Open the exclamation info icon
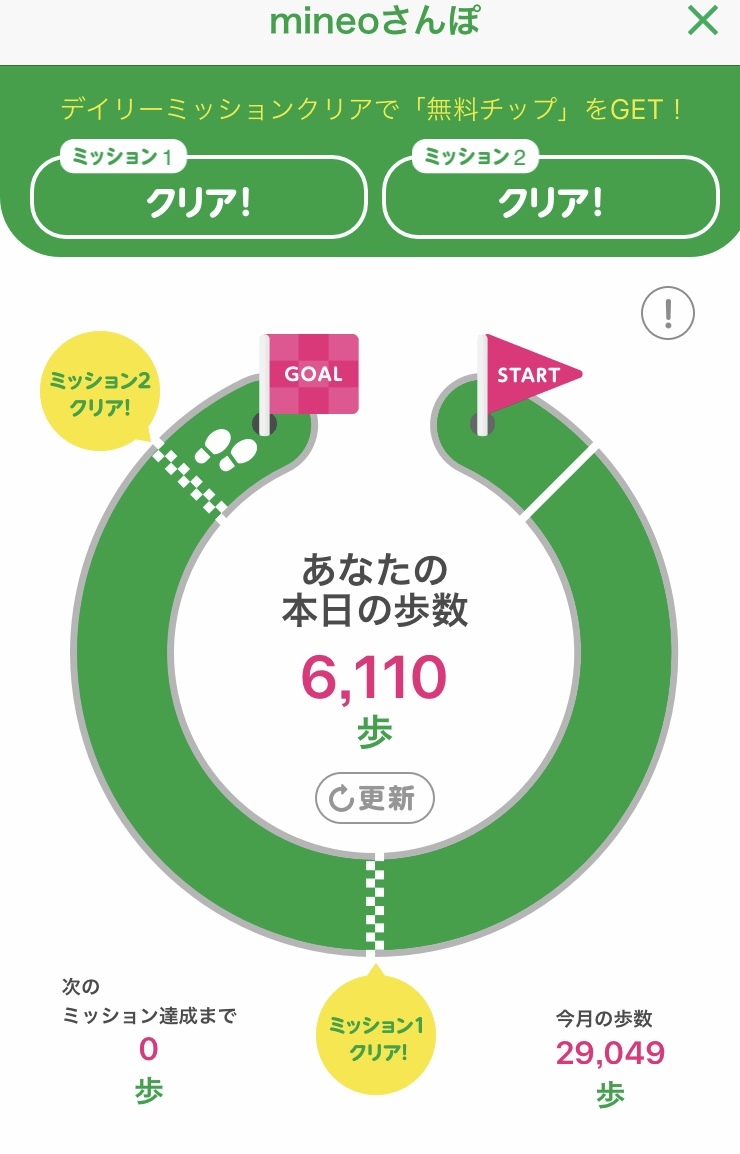Screen dimensions: 740x1154 pos(668,314)
